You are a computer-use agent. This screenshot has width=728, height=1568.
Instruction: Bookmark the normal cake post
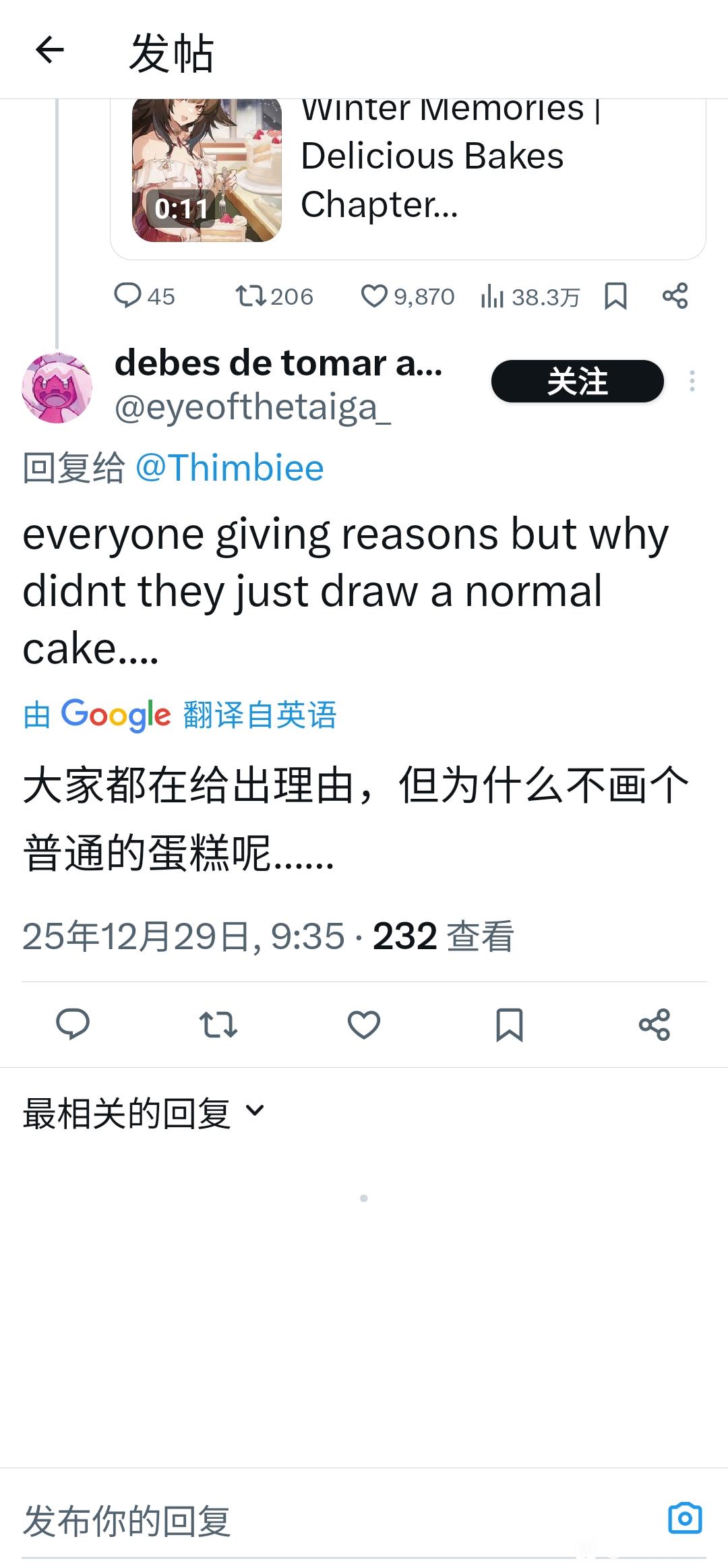pyautogui.click(x=510, y=1024)
